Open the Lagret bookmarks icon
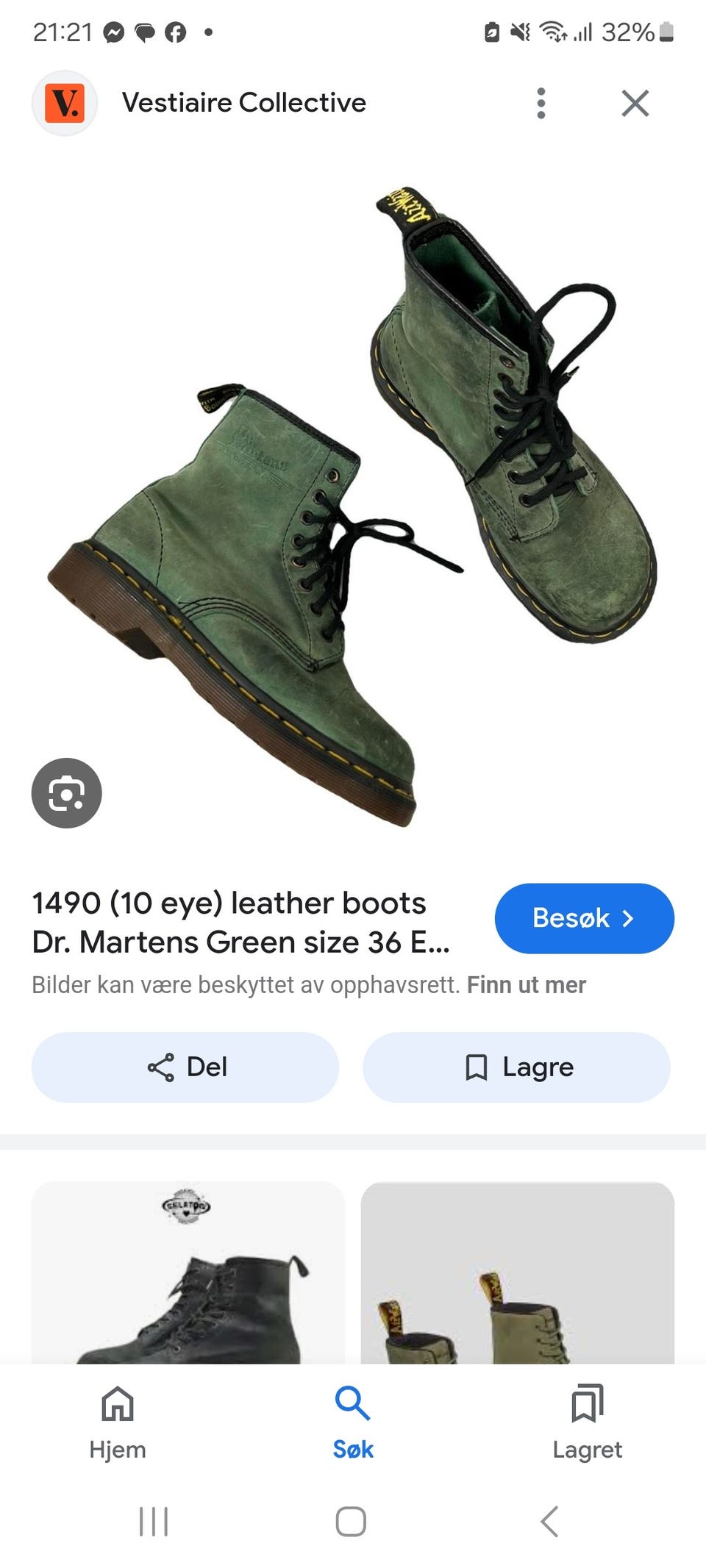 (587, 1403)
